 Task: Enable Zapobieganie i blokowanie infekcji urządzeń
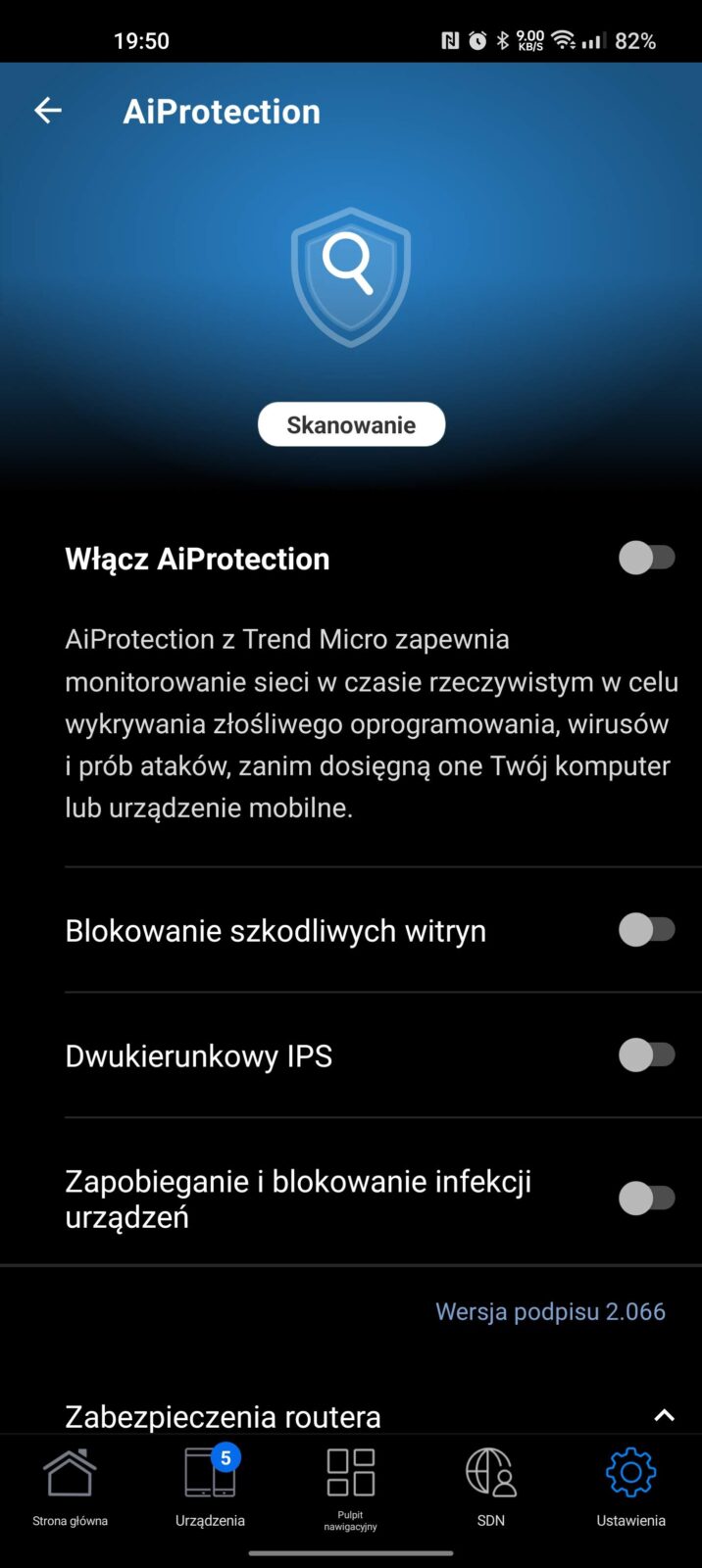(646, 1198)
